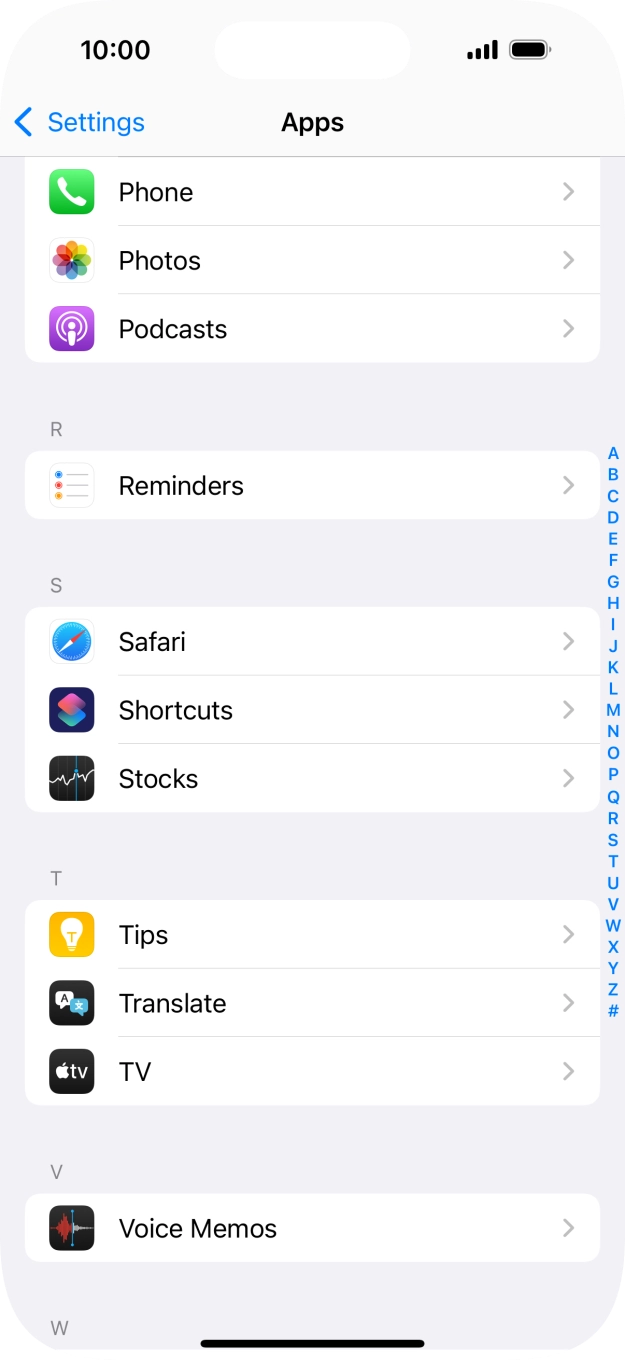
Task: Open Stocks settings
Action: (312, 778)
